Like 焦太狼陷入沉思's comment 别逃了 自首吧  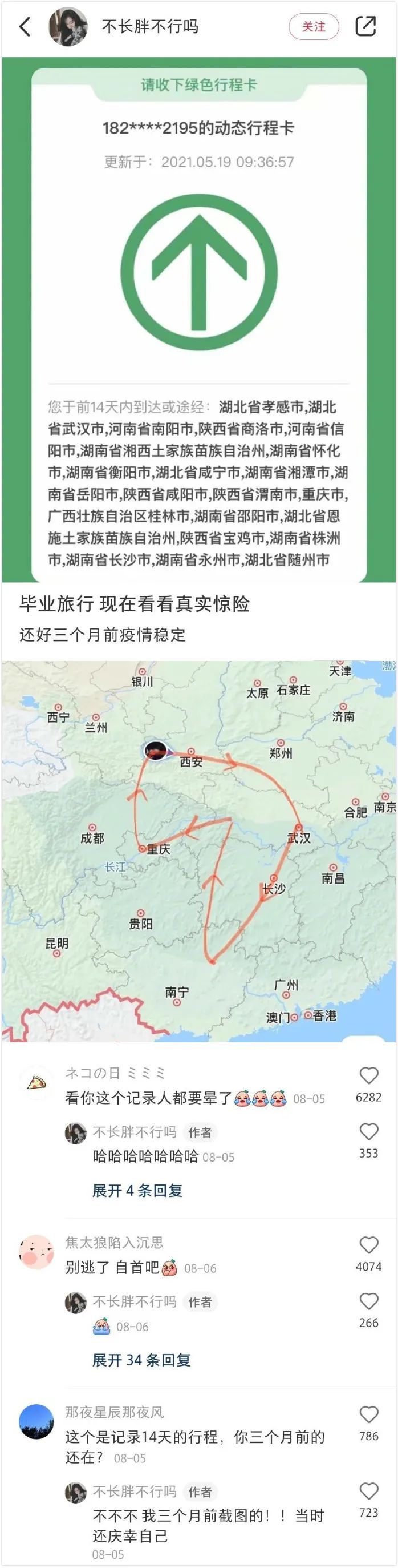369,1245
